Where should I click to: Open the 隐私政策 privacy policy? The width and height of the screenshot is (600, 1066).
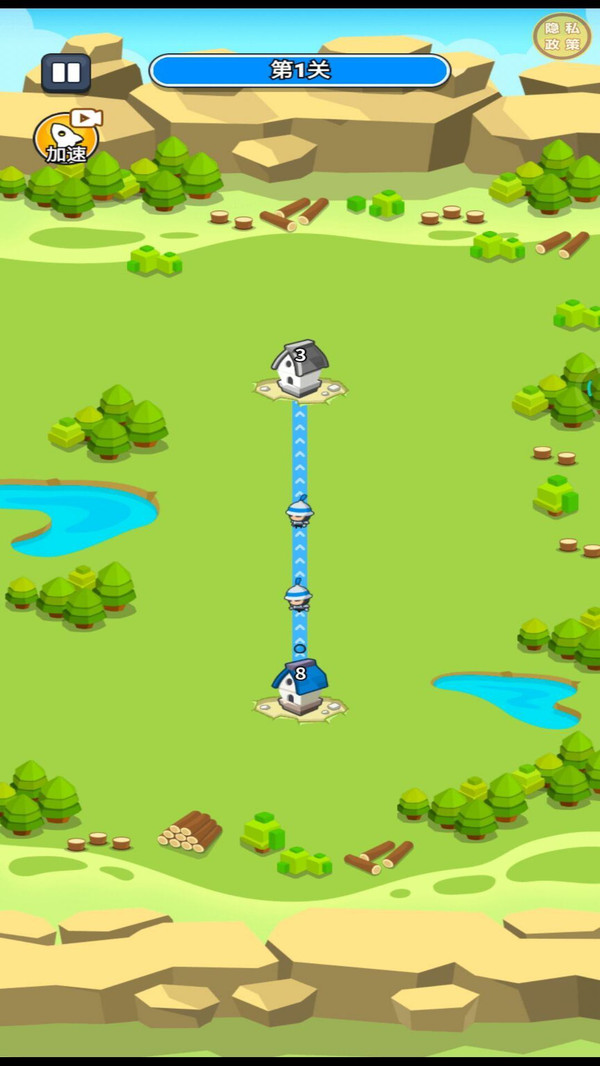[561, 37]
